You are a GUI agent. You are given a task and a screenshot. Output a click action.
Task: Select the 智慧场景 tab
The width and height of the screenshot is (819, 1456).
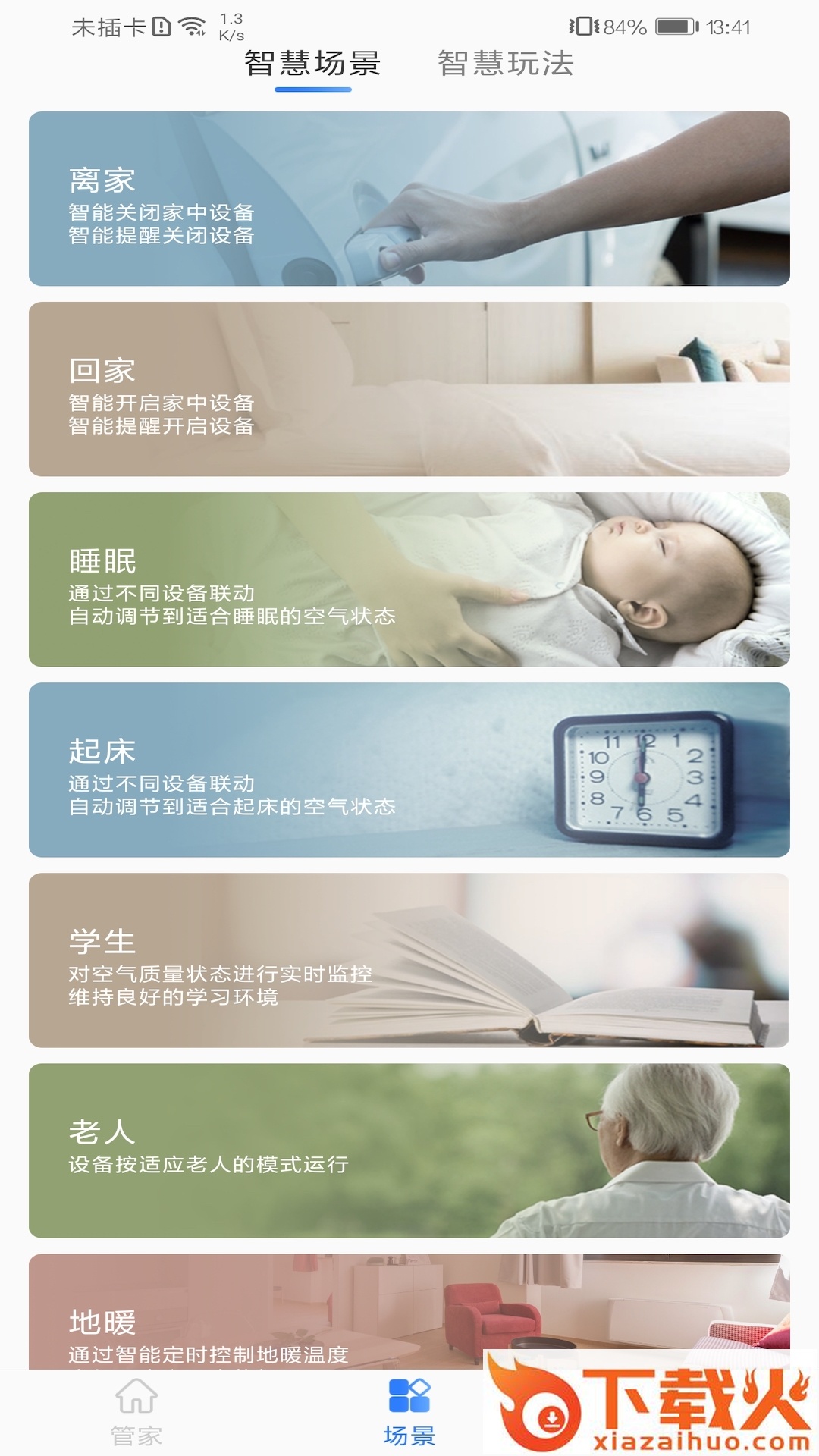312,64
